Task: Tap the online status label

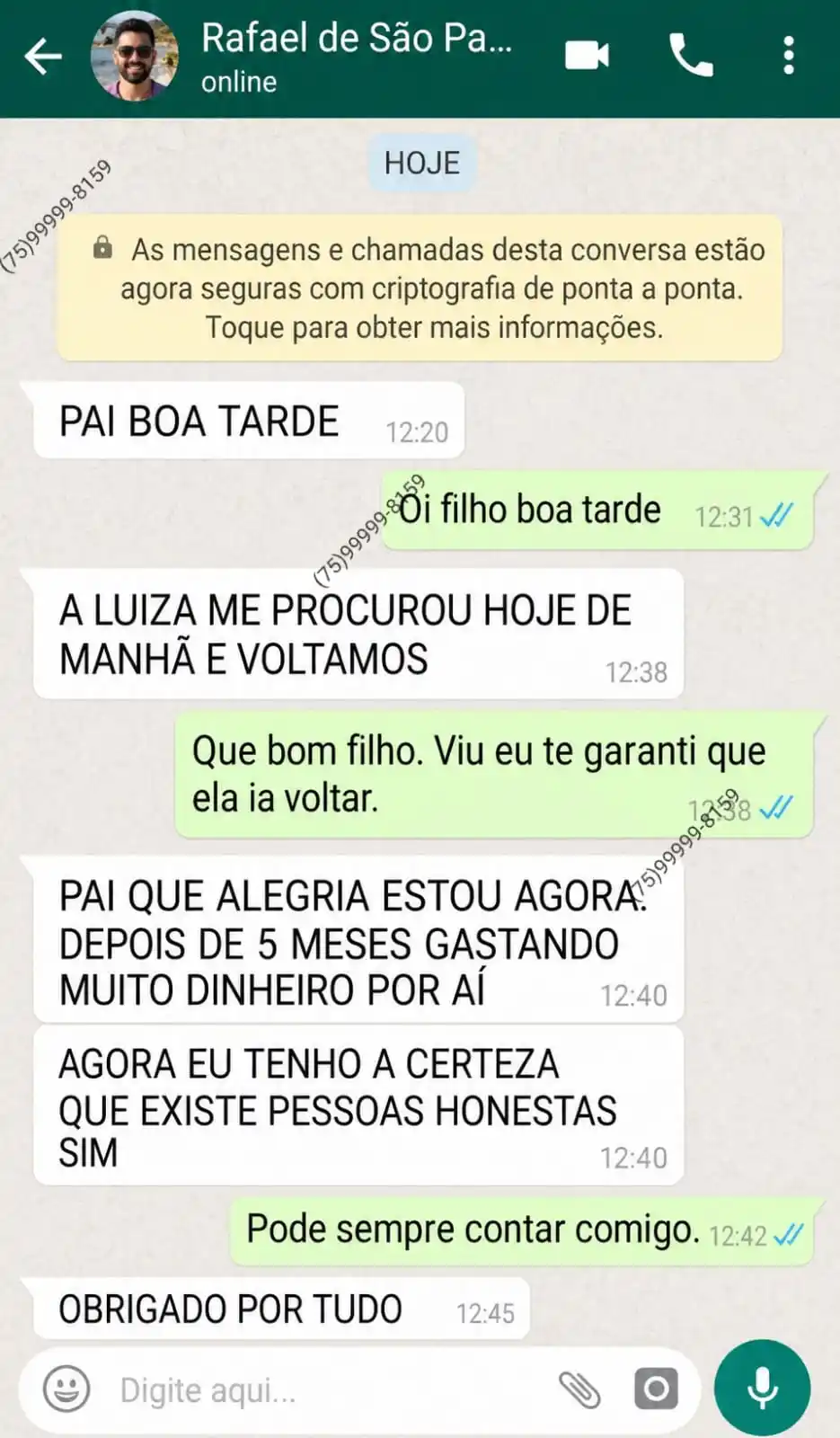Action: pyautogui.click(x=237, y=82)
